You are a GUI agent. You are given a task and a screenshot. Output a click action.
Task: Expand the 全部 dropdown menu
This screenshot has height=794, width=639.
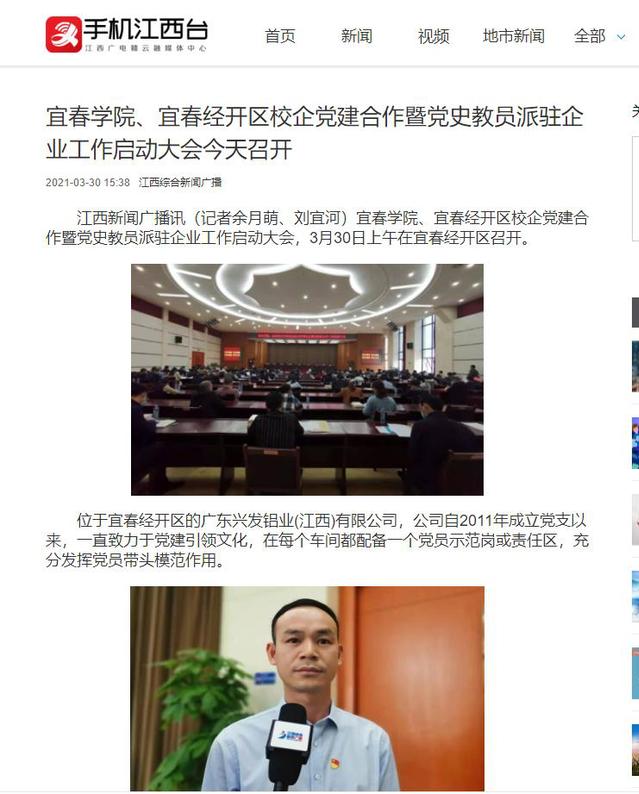(599, 36)
